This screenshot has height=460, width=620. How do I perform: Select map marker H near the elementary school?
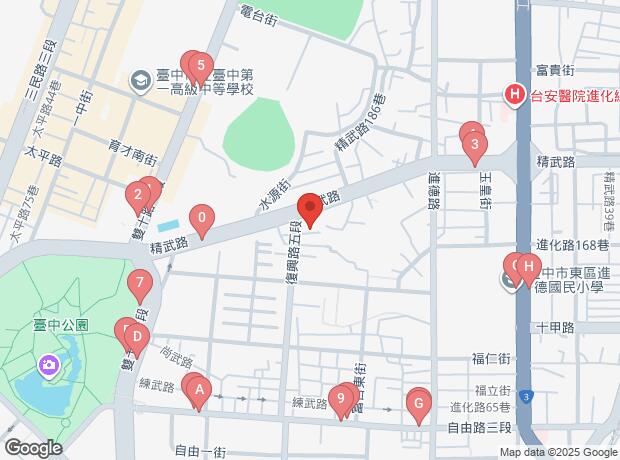[x=530, y=268]
